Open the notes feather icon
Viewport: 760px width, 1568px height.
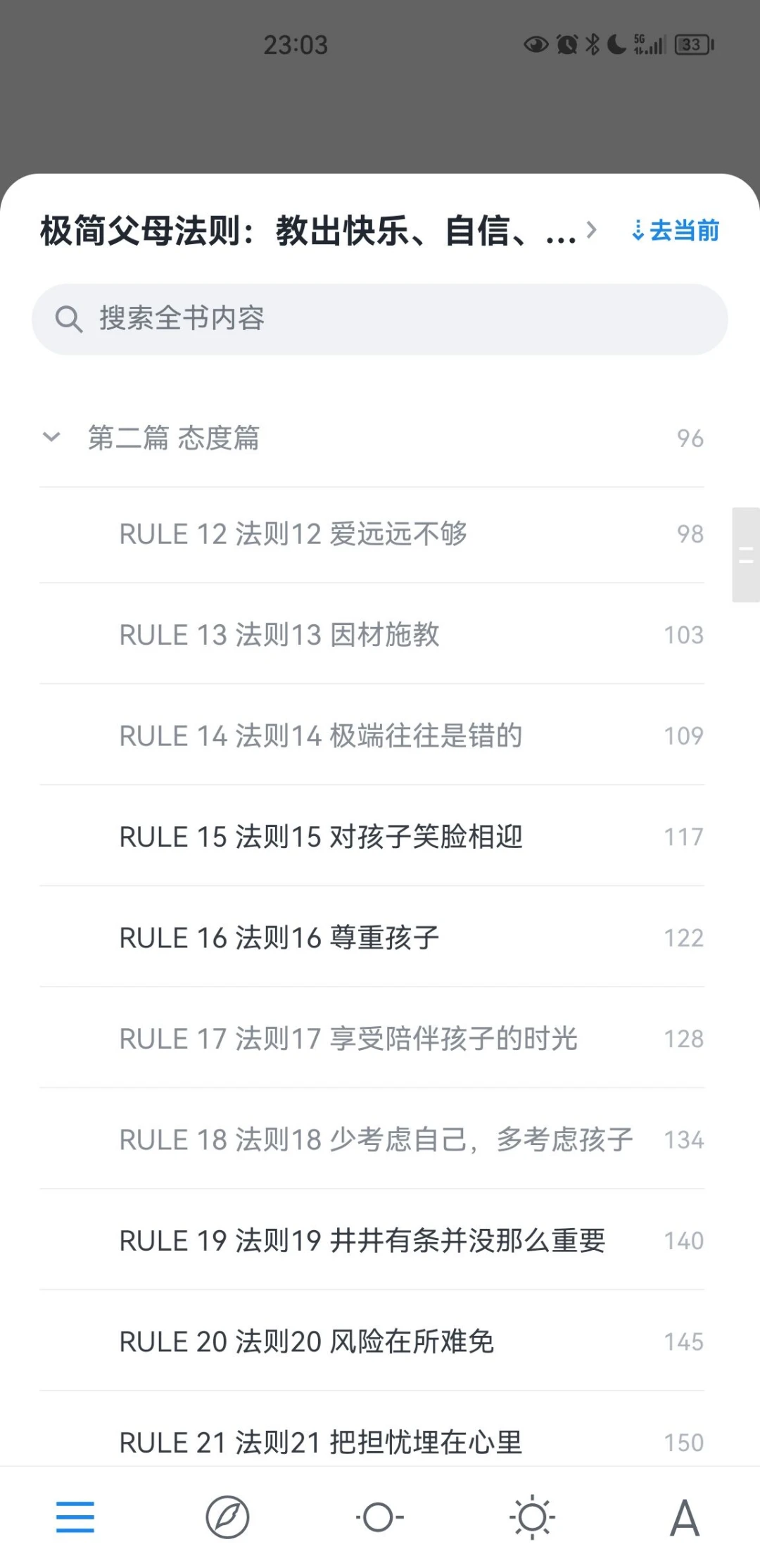coord(227,1517)
